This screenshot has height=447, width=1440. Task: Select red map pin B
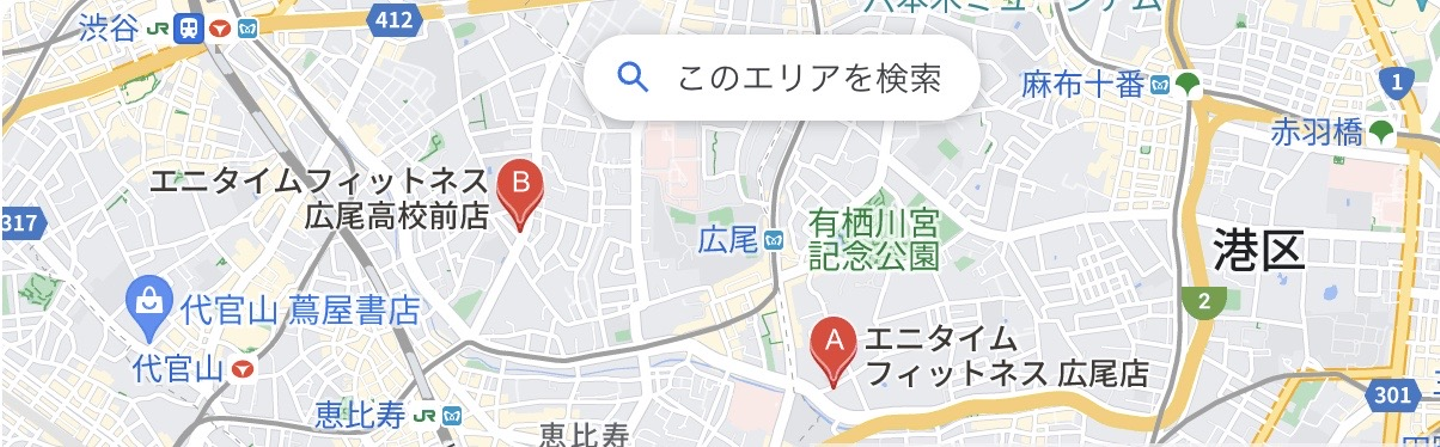(520, 189)
